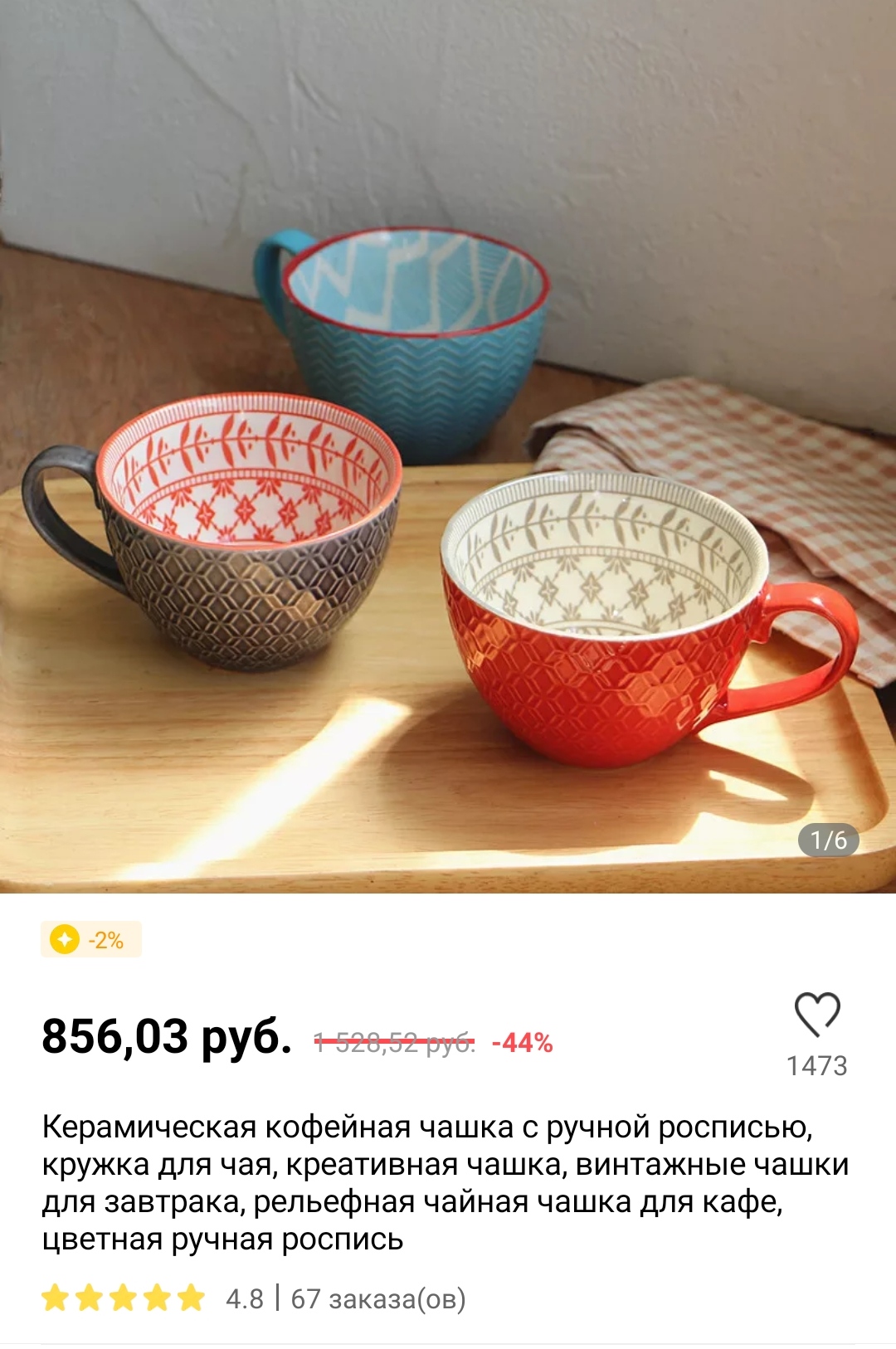The width and height of the screenshot is (896, 1349).
Task: Open the 4.8 star rating reviews
Action: coord(153,1298)
